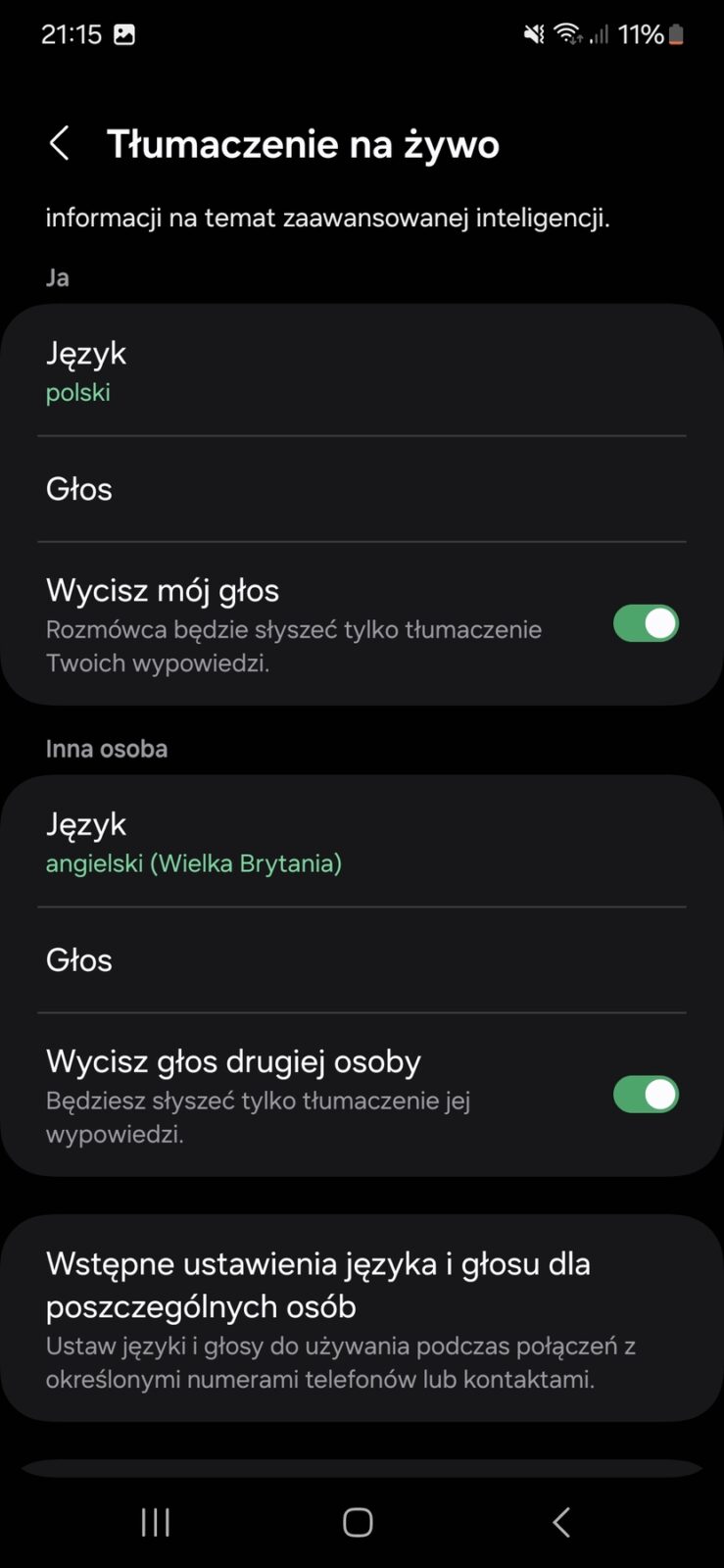
Task: Go back from Tłumaczenie na żywo
Action: tap(60, 144)
